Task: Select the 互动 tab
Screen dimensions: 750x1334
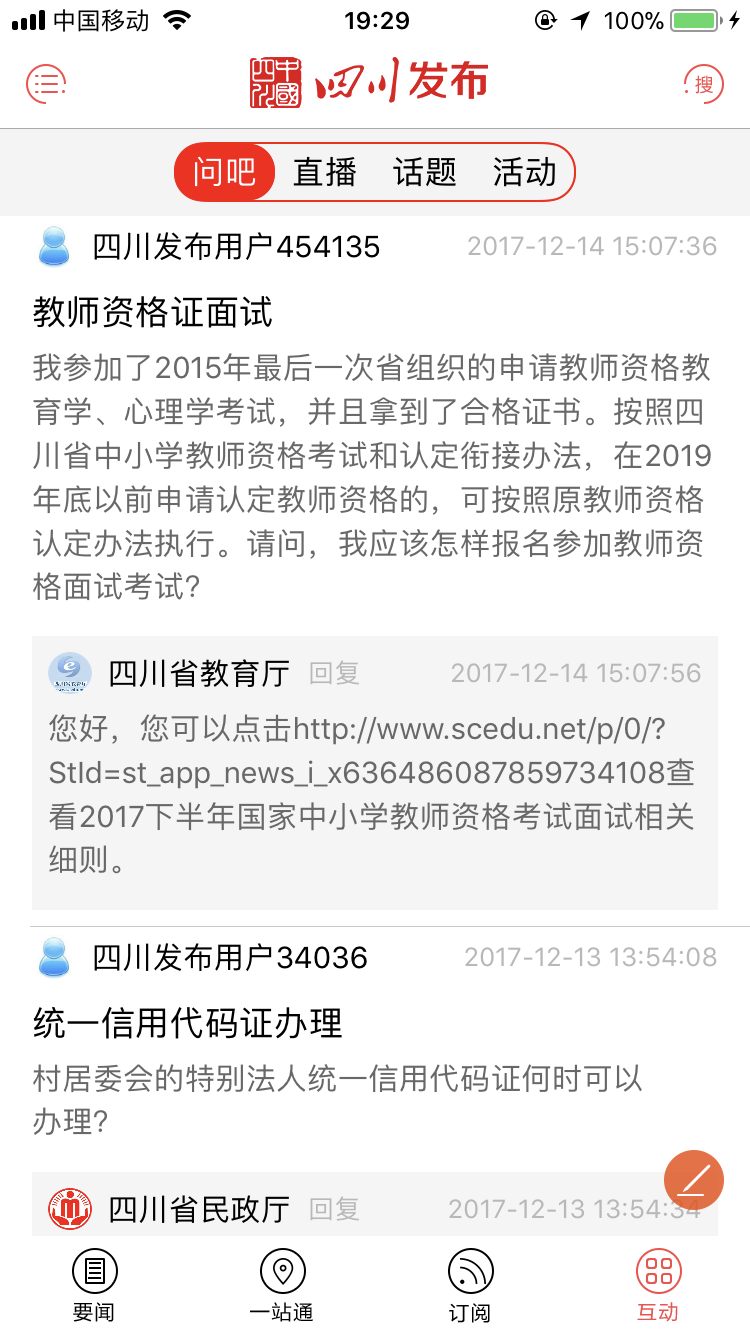Action: click(658, 1286)
